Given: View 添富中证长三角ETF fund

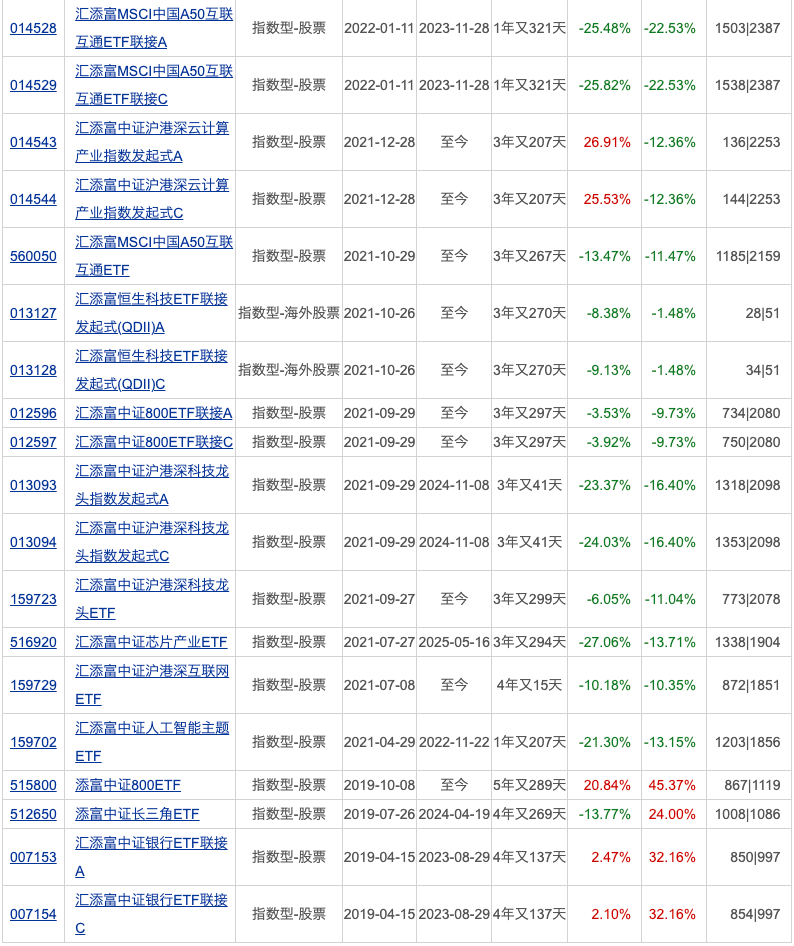Looking at the screenshot, I should pyautogui.click(x=137, y=814).
